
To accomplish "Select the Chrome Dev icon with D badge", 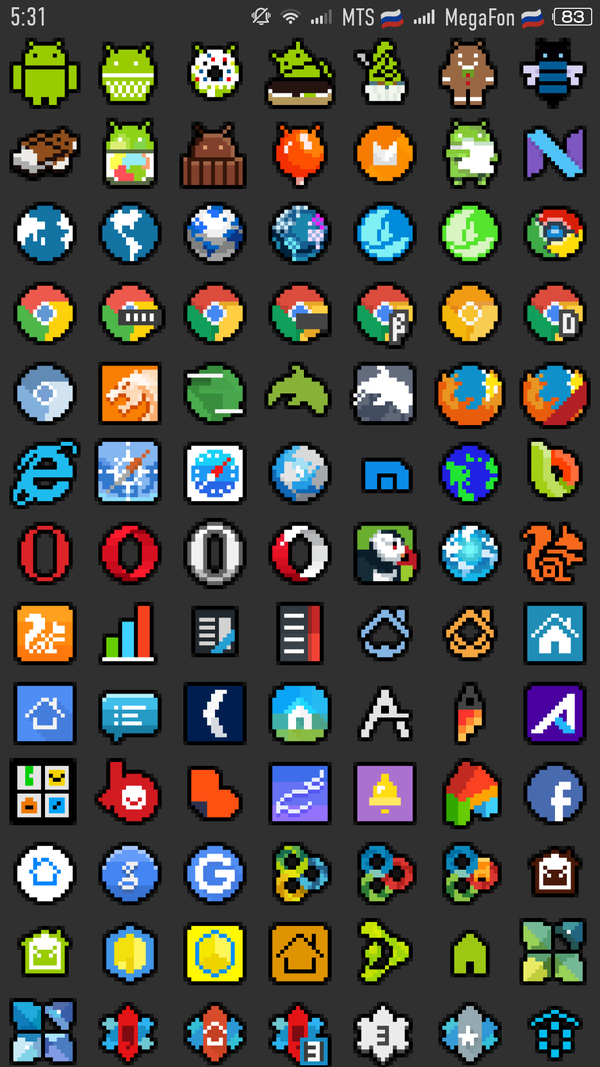I will point(555,313).
